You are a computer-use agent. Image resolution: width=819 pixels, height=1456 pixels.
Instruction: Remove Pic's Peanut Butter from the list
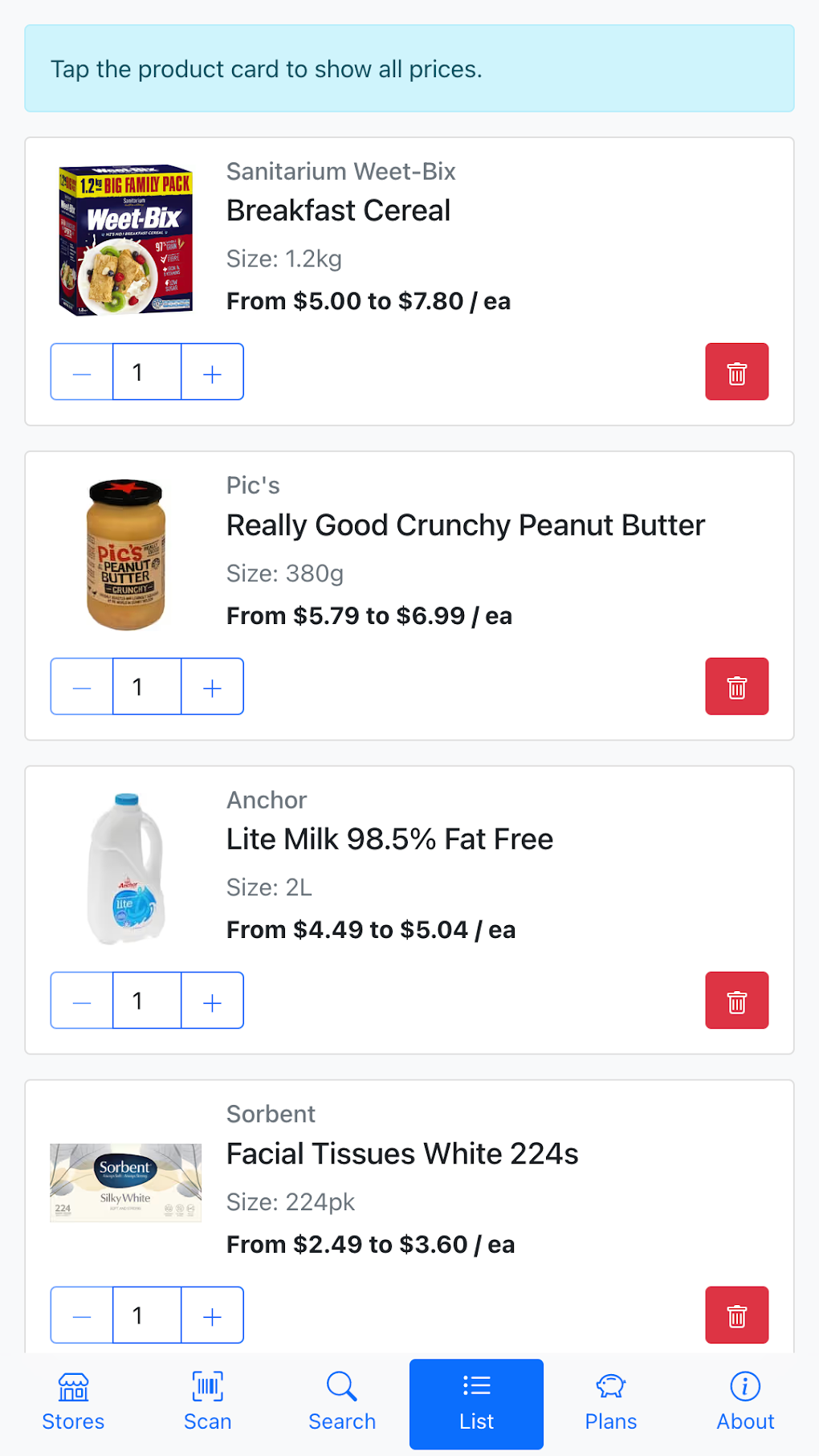click(x=736, y=687)
